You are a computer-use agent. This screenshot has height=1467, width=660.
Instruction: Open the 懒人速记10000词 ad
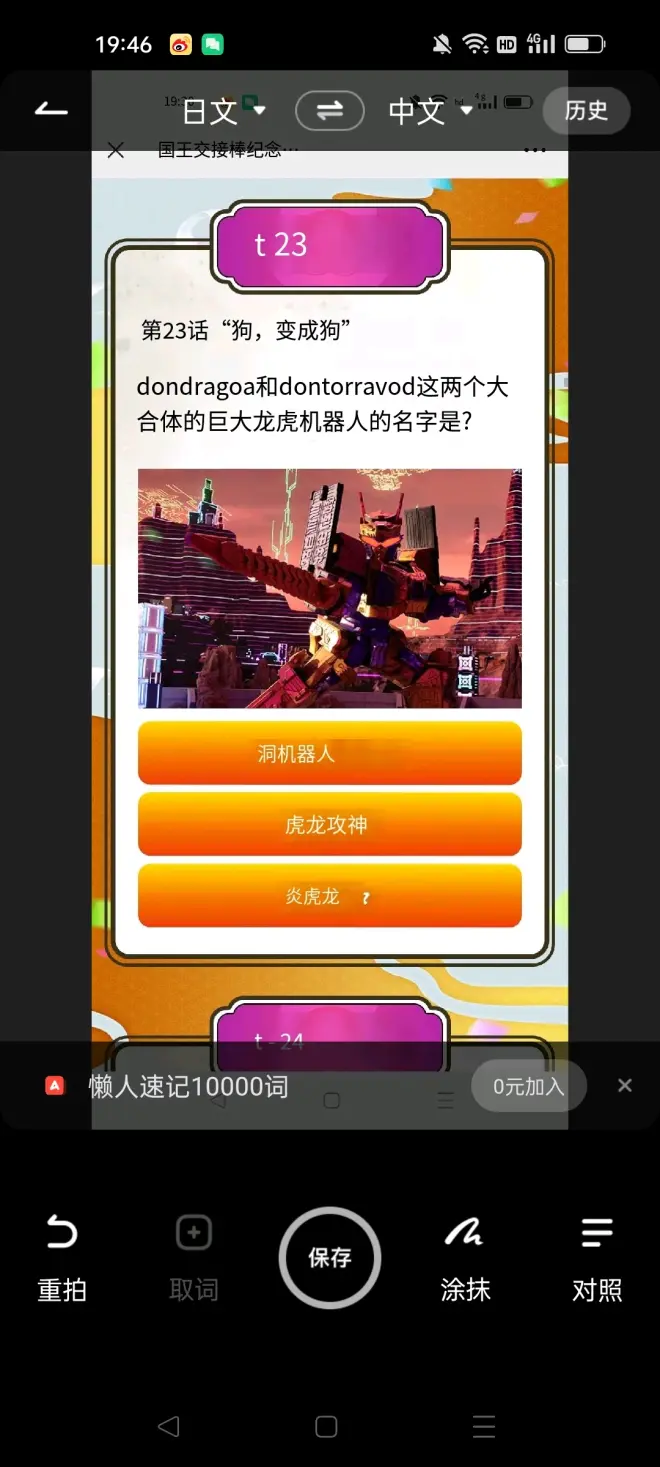pyautogui.click(x=188, y=1086)
